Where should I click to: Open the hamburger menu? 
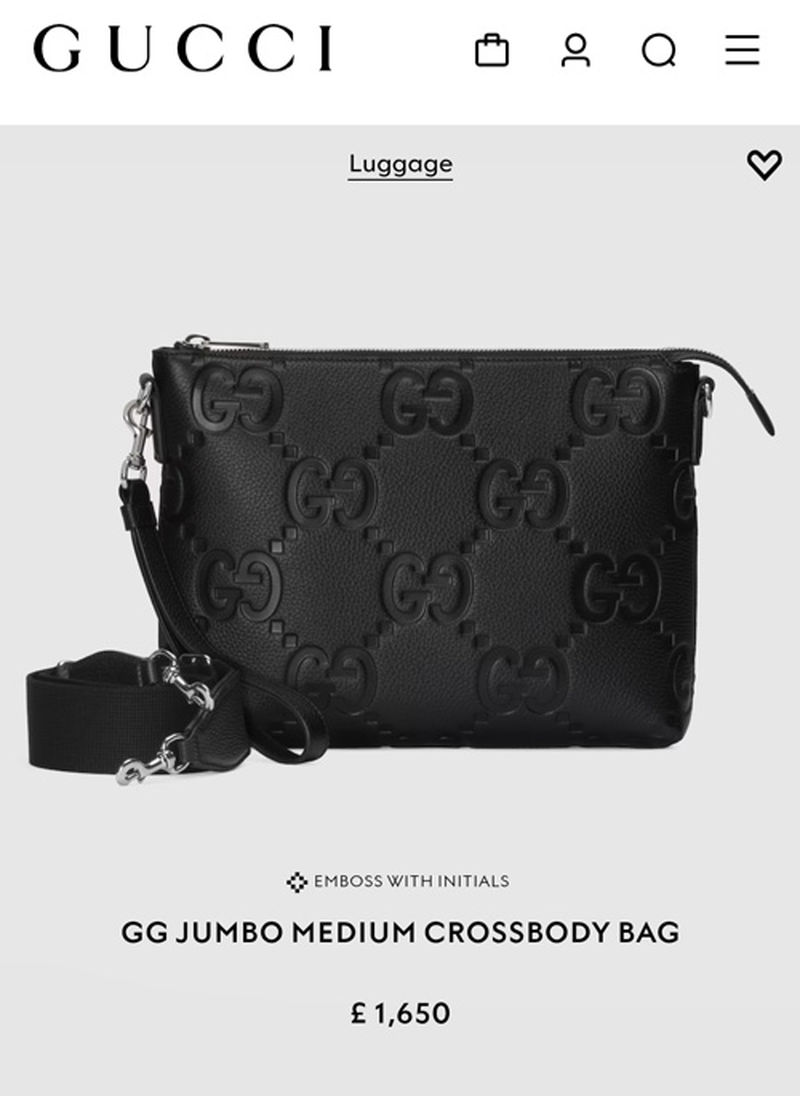[x=742, y=50]
